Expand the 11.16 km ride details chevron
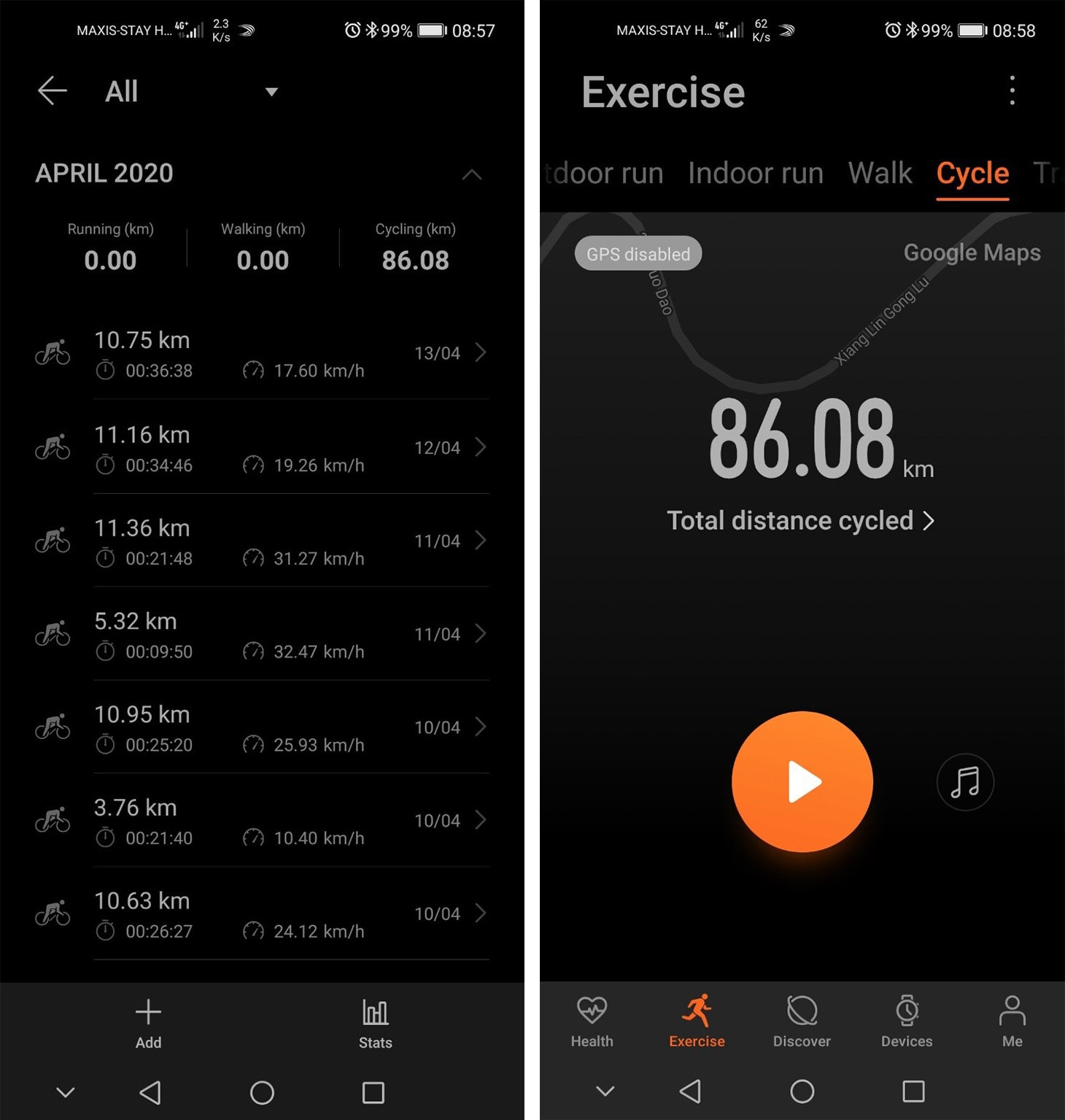 click(481, 447)
